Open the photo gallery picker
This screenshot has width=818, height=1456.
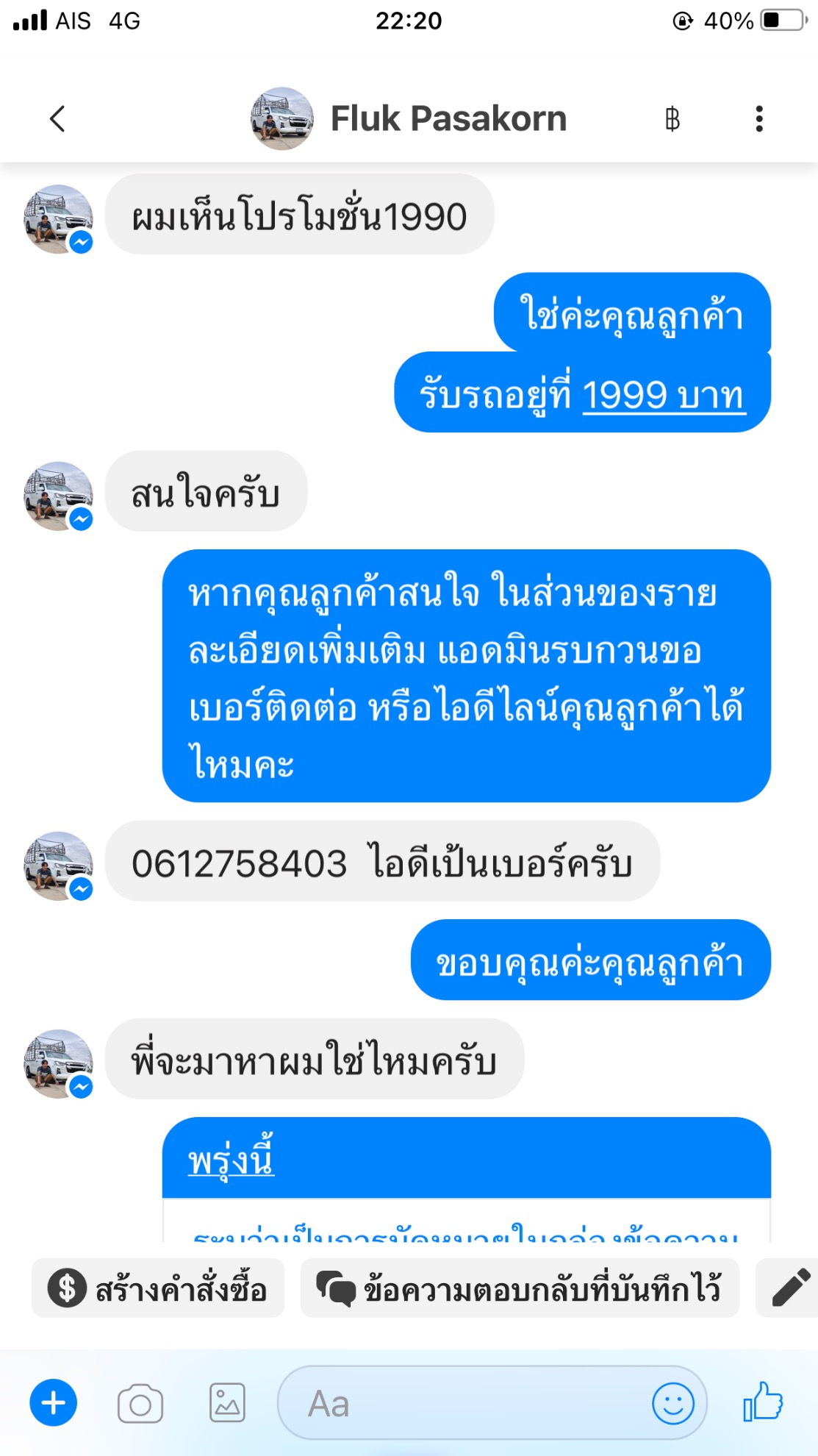pyautogui.click(x=227, y=1403)
